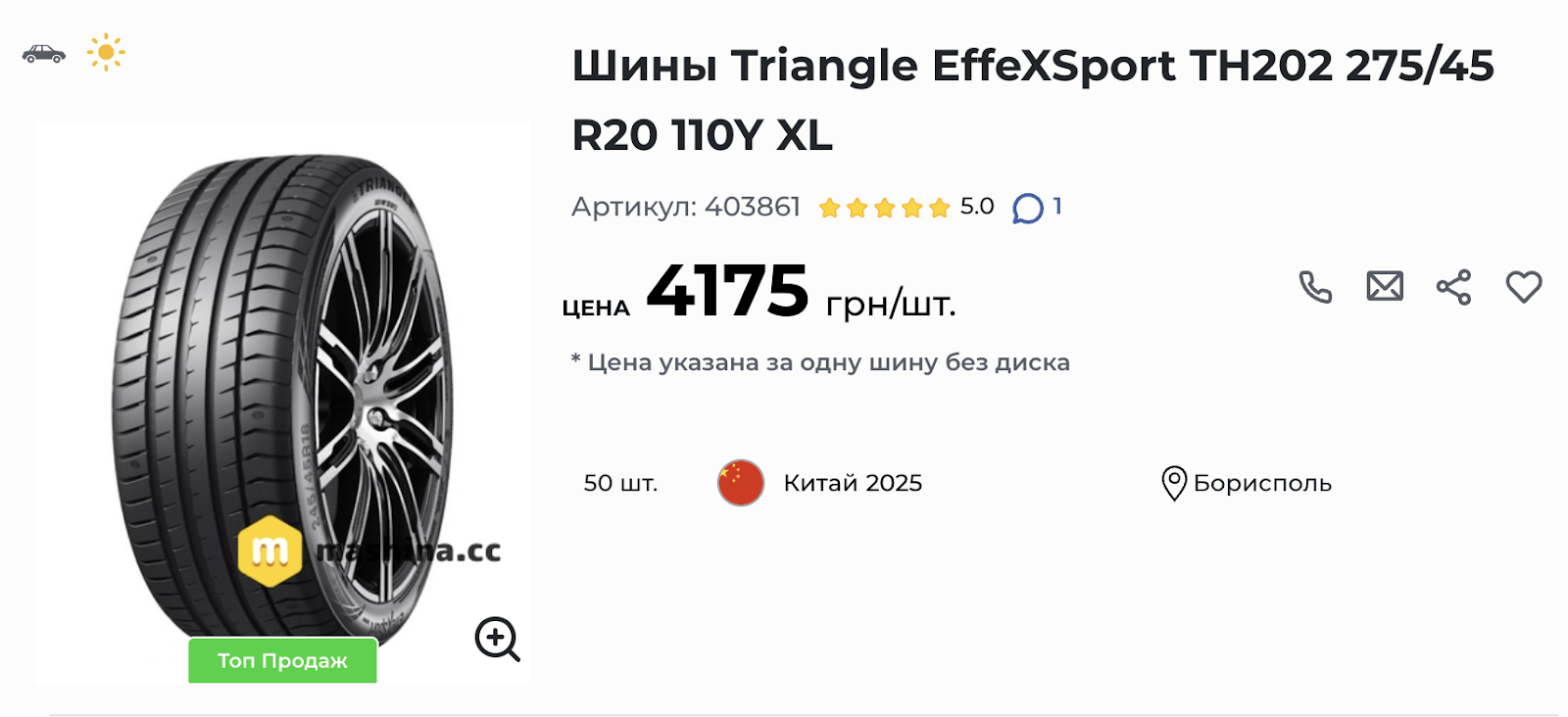Image resolution: width=1568 pixels, height=717 pixels.
Task: Open the Борисполь location pin
Action: pyautogui.click(x=1173, y=483)
